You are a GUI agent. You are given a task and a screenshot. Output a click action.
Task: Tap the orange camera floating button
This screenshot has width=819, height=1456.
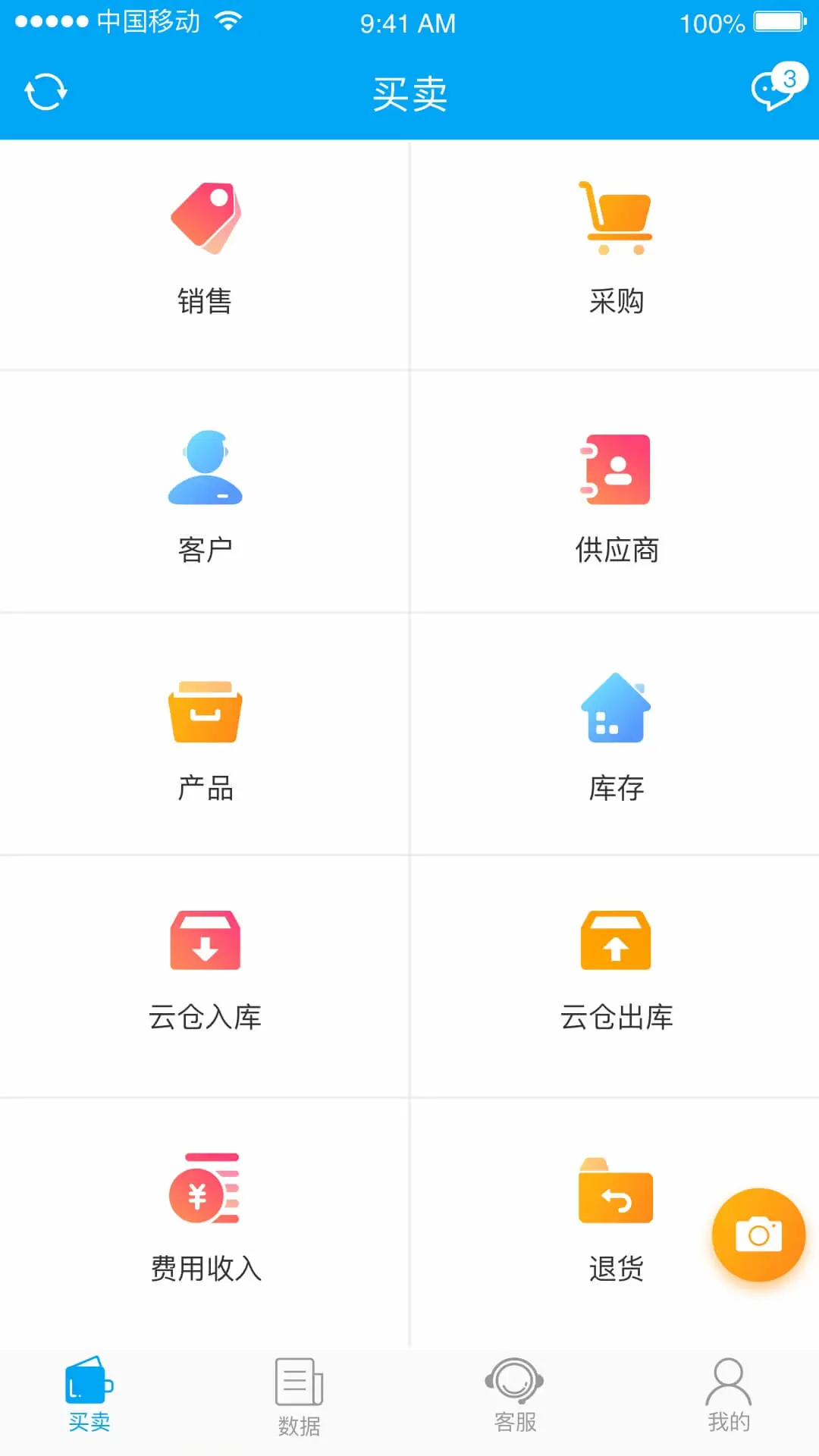point(758,1235)
